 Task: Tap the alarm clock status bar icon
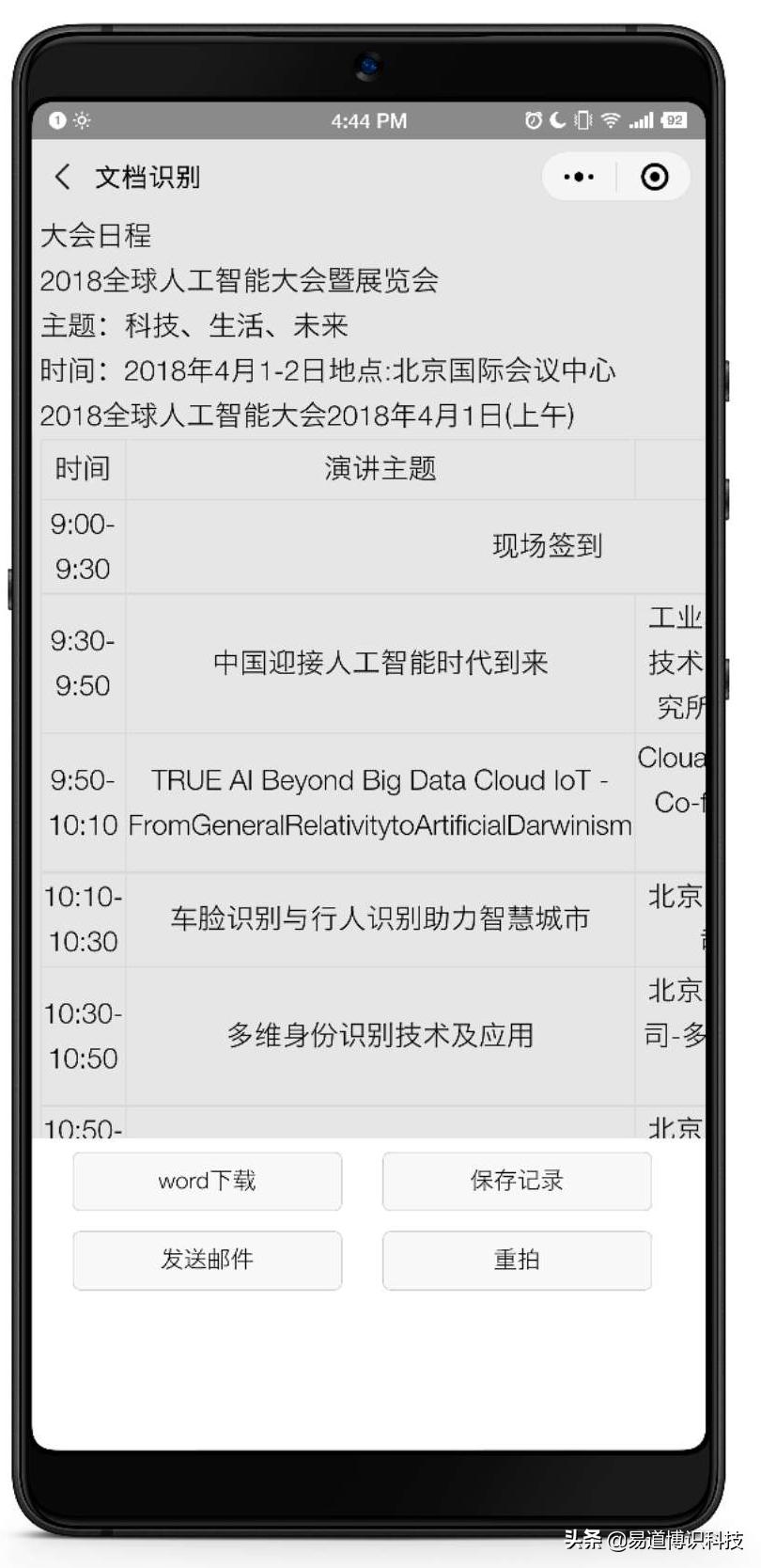click(x=535, y=120)
